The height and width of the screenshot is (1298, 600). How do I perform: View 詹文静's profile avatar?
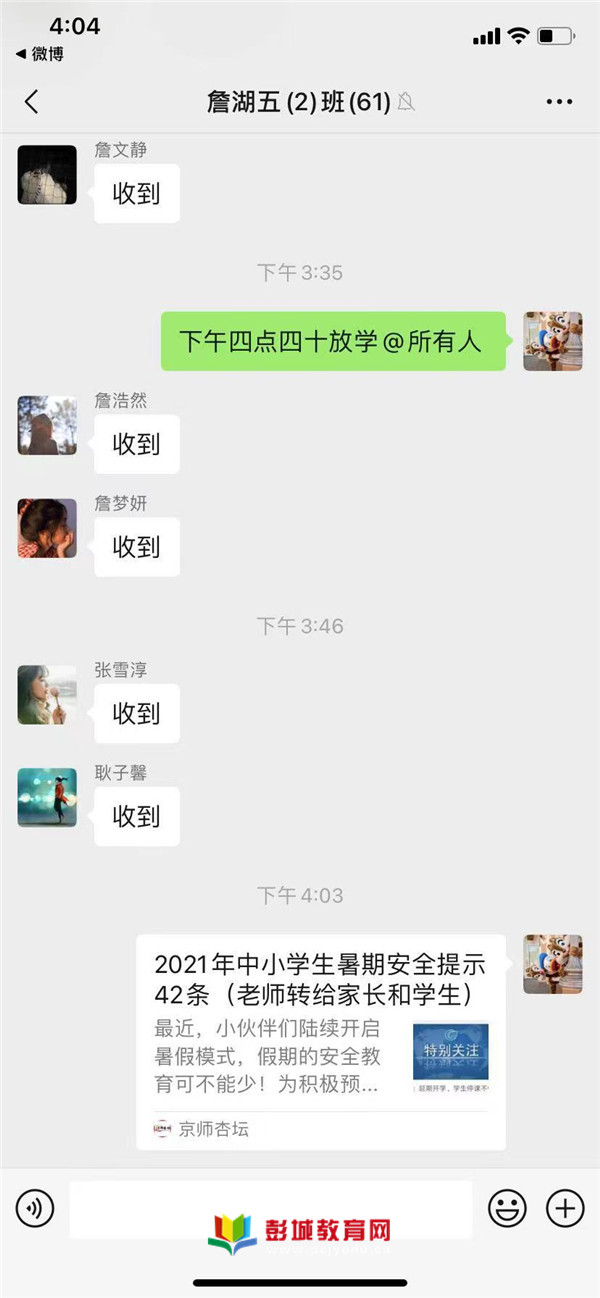pyautogui.click(x=47, y=175)
